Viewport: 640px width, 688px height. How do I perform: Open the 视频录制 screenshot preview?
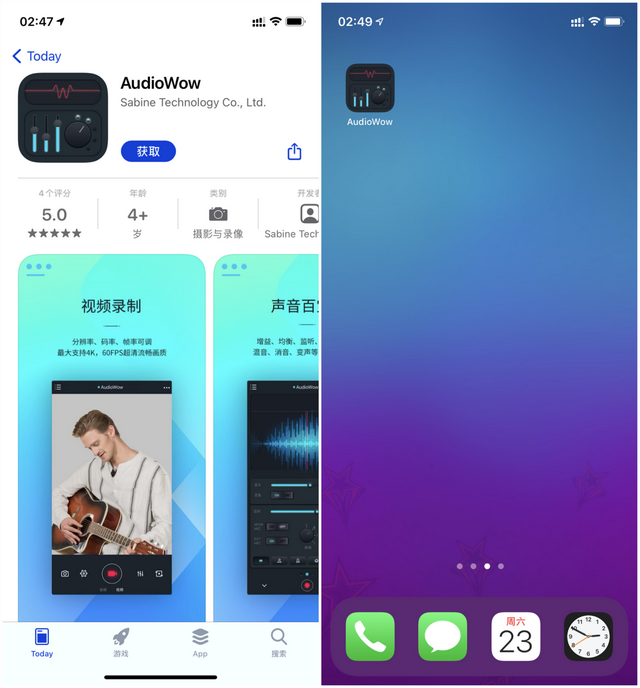coord(111,438)
